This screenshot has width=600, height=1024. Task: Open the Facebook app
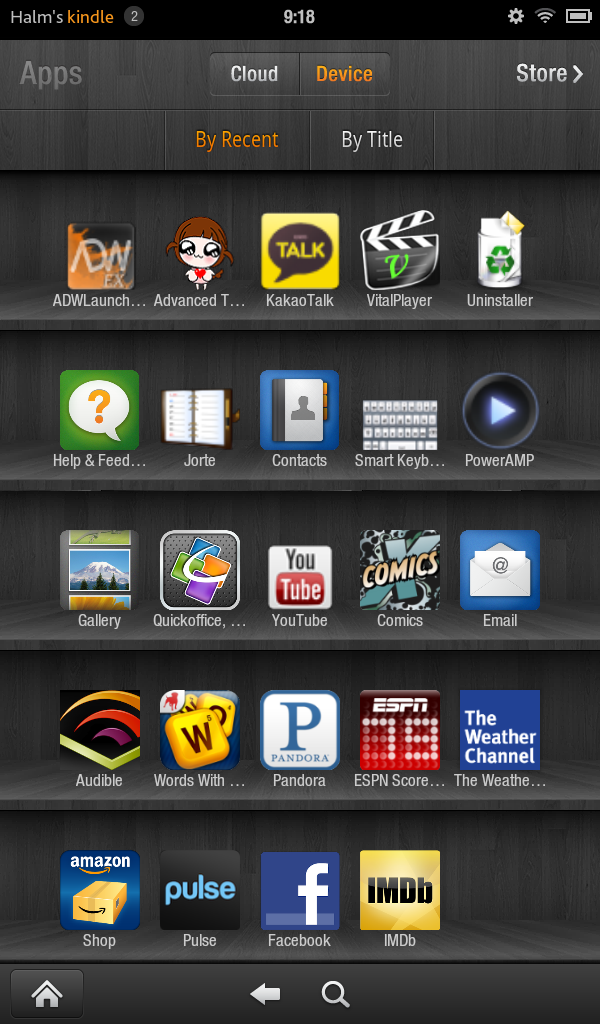pos(300,890)
